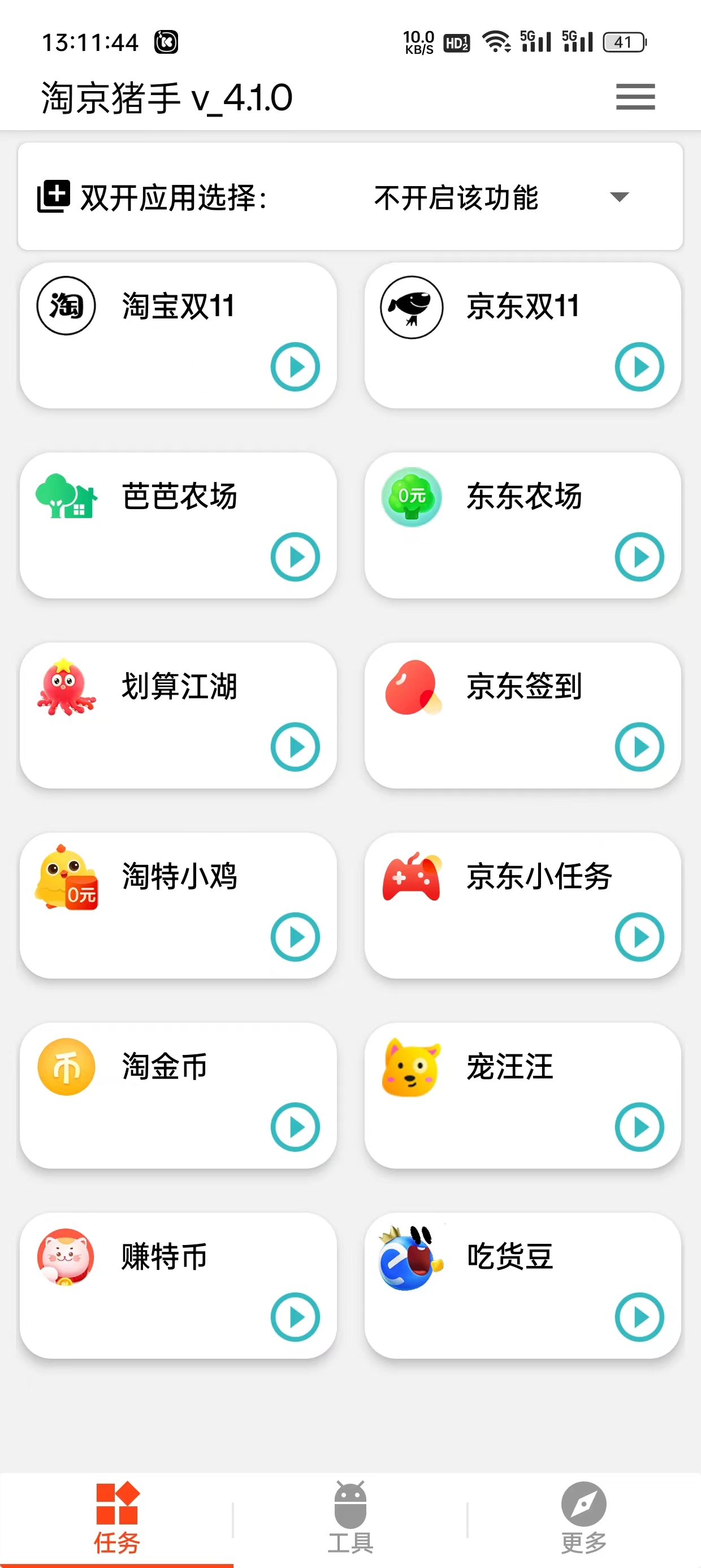Tap play on 赚特币
Image resolution: width=701 pixels, height=1568 pixels.
pyautogui.click(x=295, y=1317)
